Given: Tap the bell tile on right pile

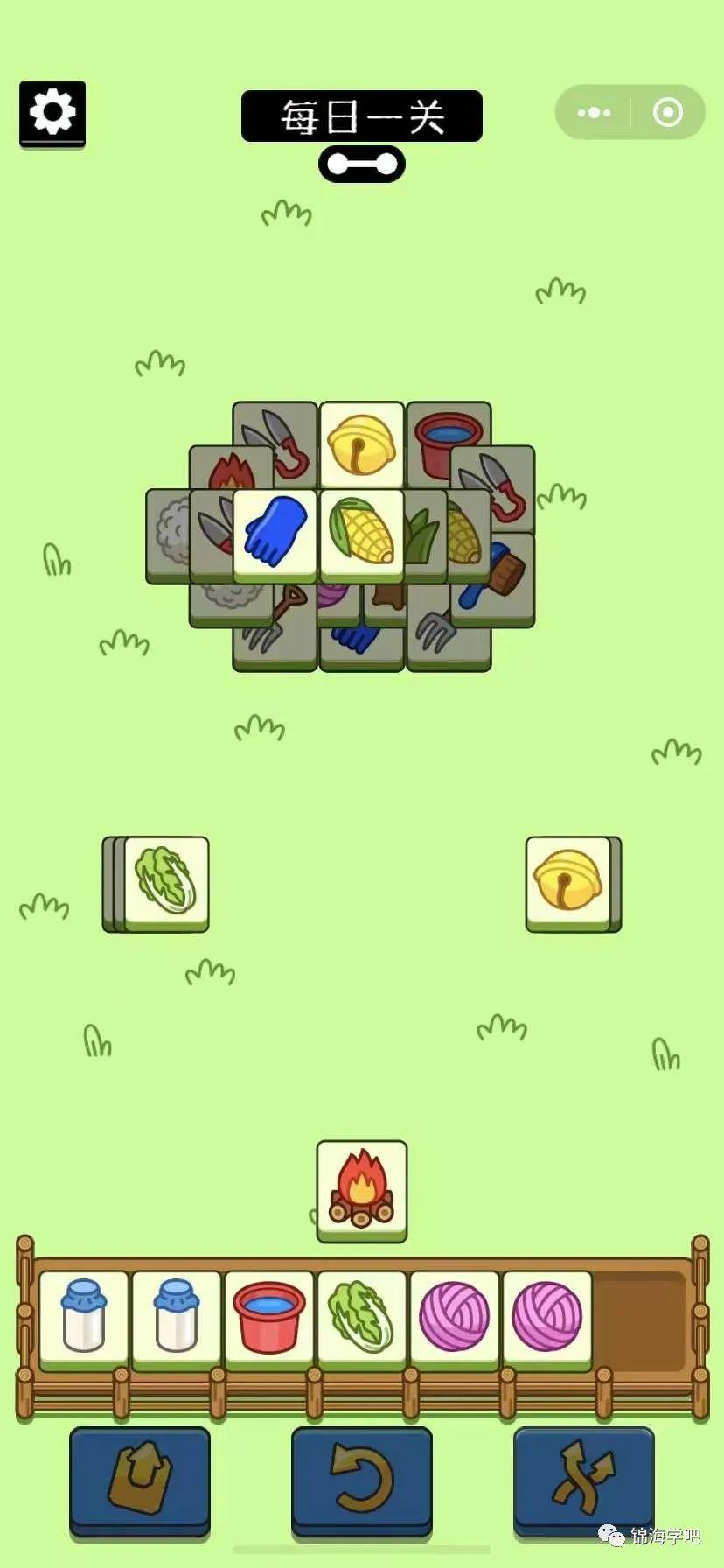Looking at the screenshot, I should (568, 882).
